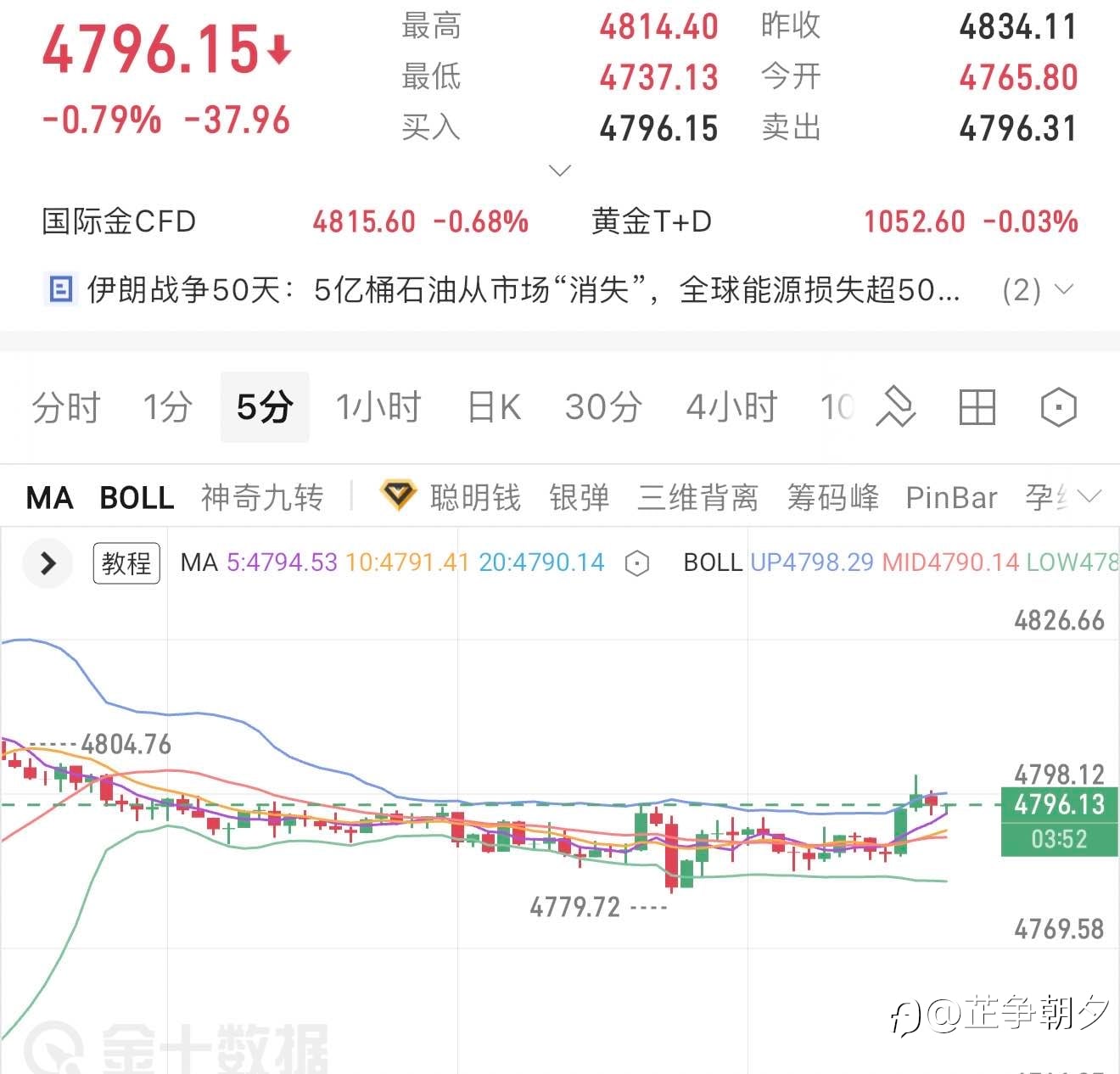The image size is (1120, 1074).
Task: Open the 黄金T+D quote
Action: click(x=835, y=221)
